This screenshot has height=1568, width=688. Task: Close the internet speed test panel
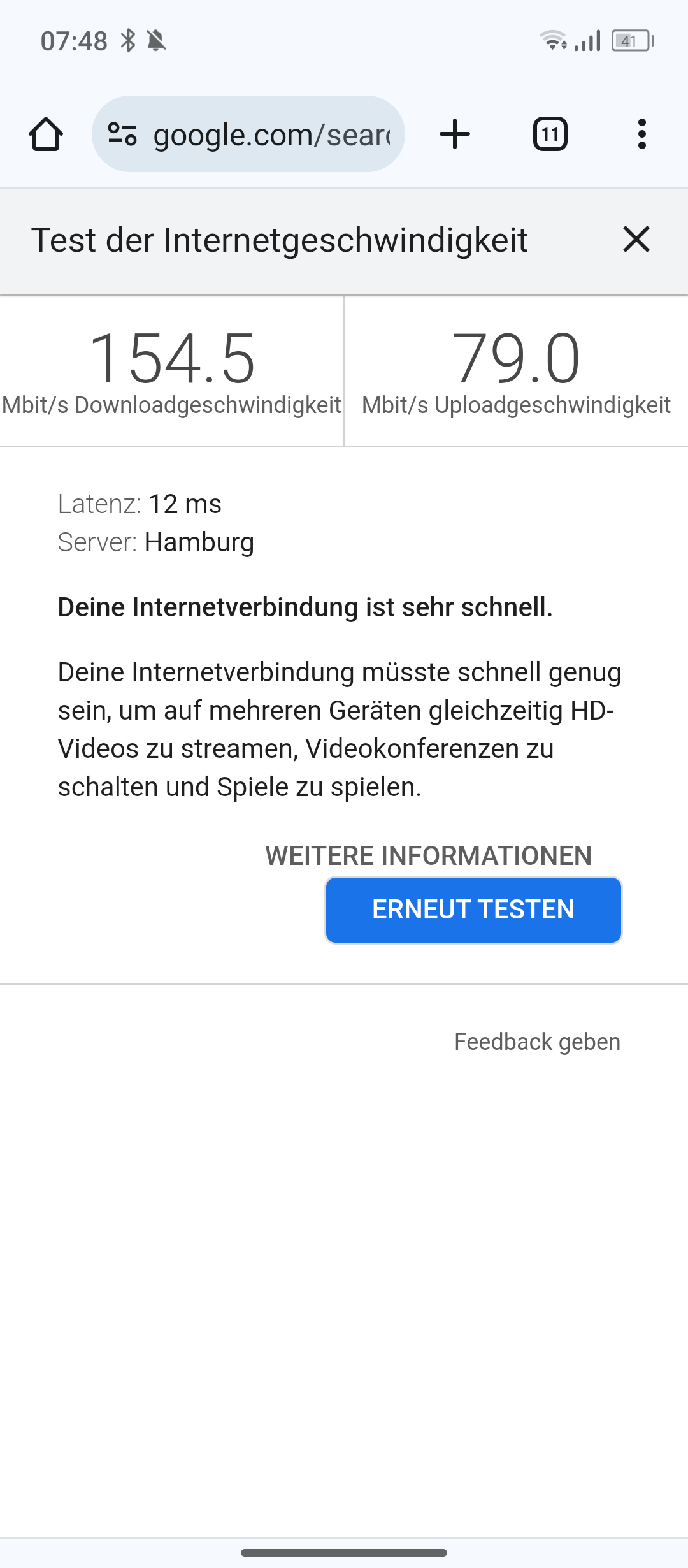point(636,240)
